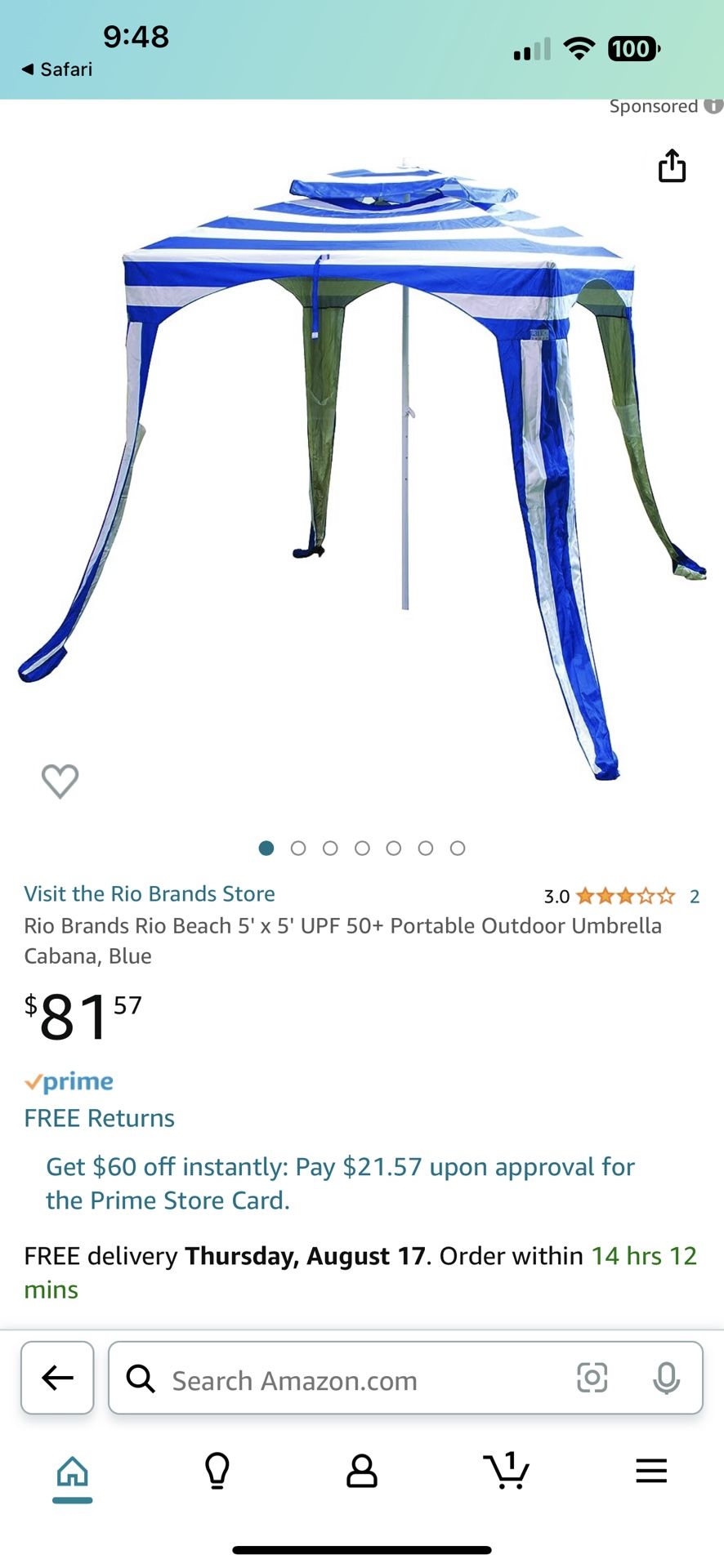Add the cabana to your wish list
724x1568 pixels.
(60, 781)
